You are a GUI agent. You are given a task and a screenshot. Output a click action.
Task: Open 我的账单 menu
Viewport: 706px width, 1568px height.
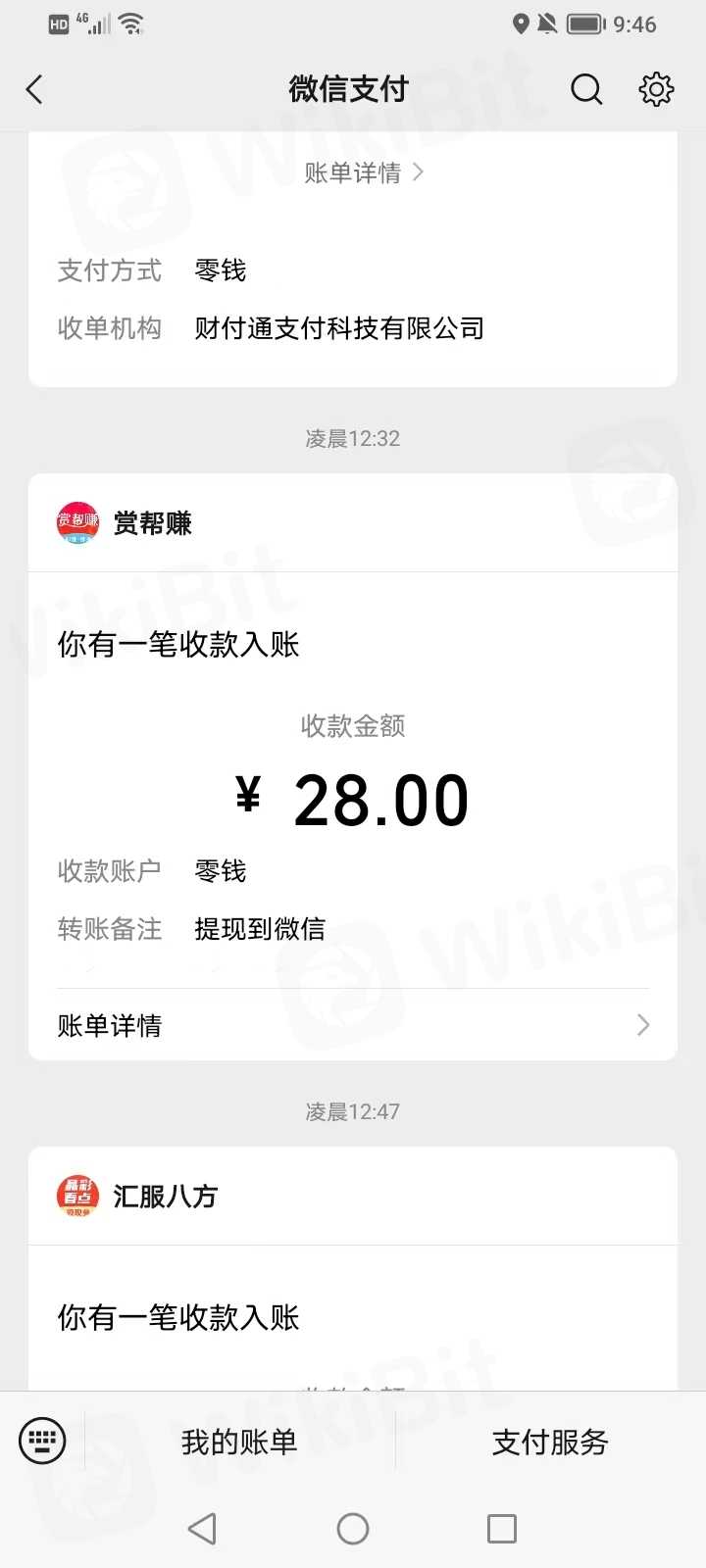239,1442
